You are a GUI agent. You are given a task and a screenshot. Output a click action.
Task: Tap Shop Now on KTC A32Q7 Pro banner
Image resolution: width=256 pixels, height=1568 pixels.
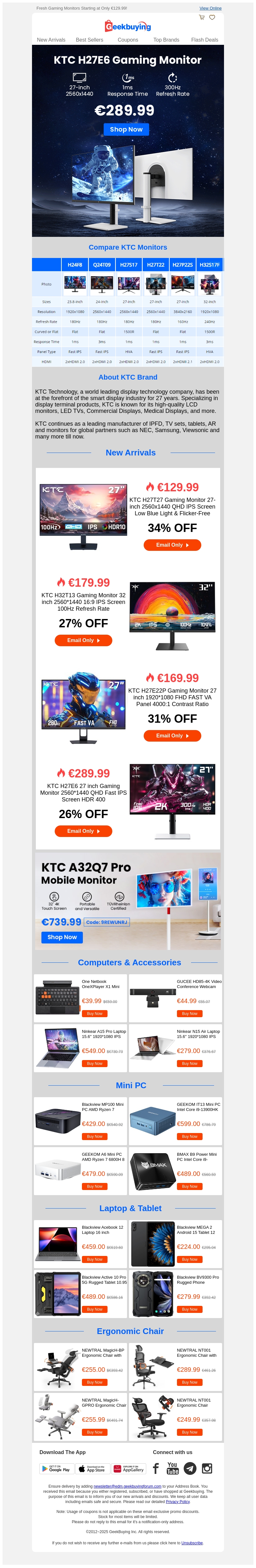click(62, 937)
